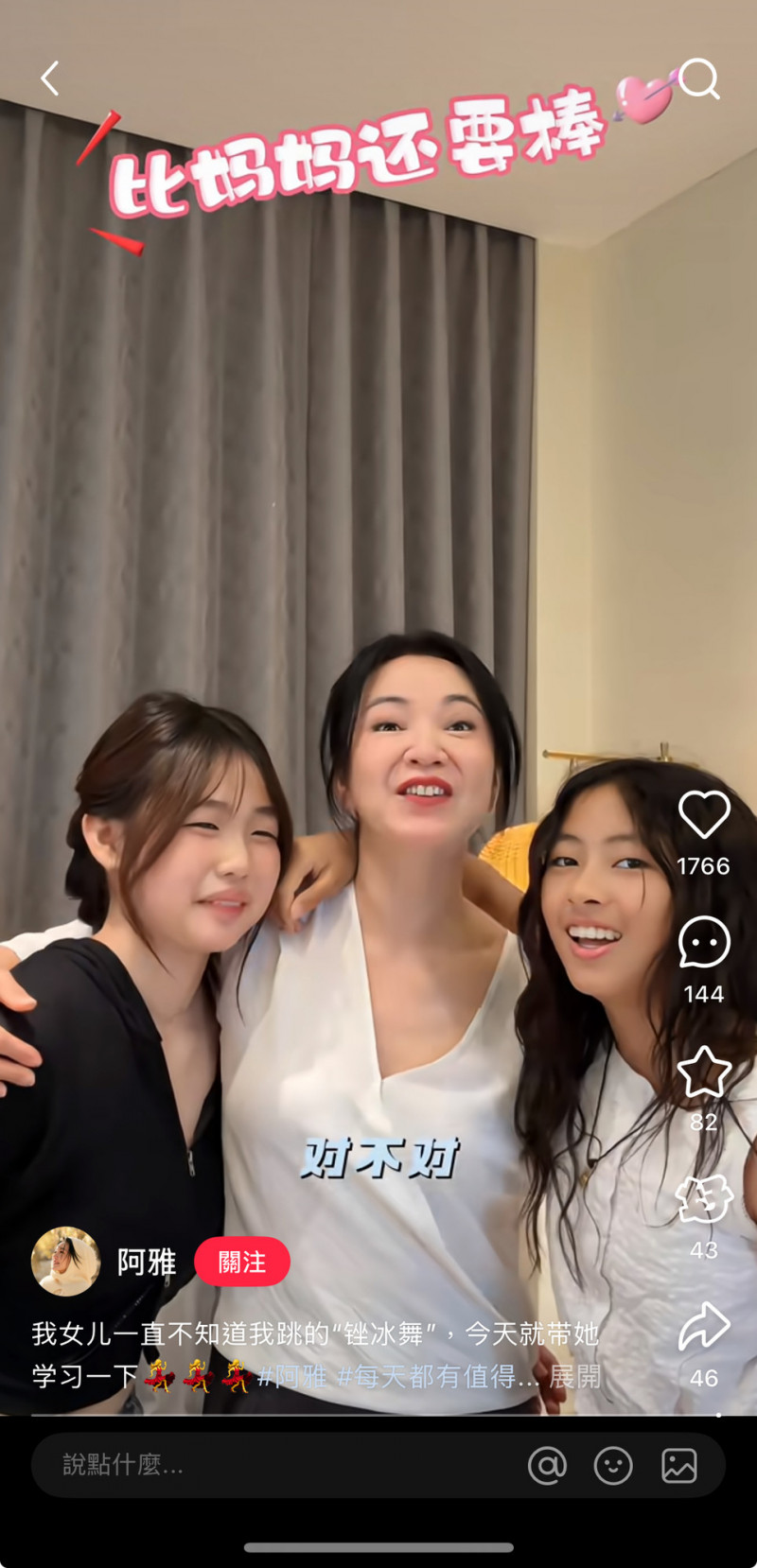Screen dimensions: 757x1568
Task: Open the comments bubble showing 144
Action: pyautogui.click(x=704, y=942)
